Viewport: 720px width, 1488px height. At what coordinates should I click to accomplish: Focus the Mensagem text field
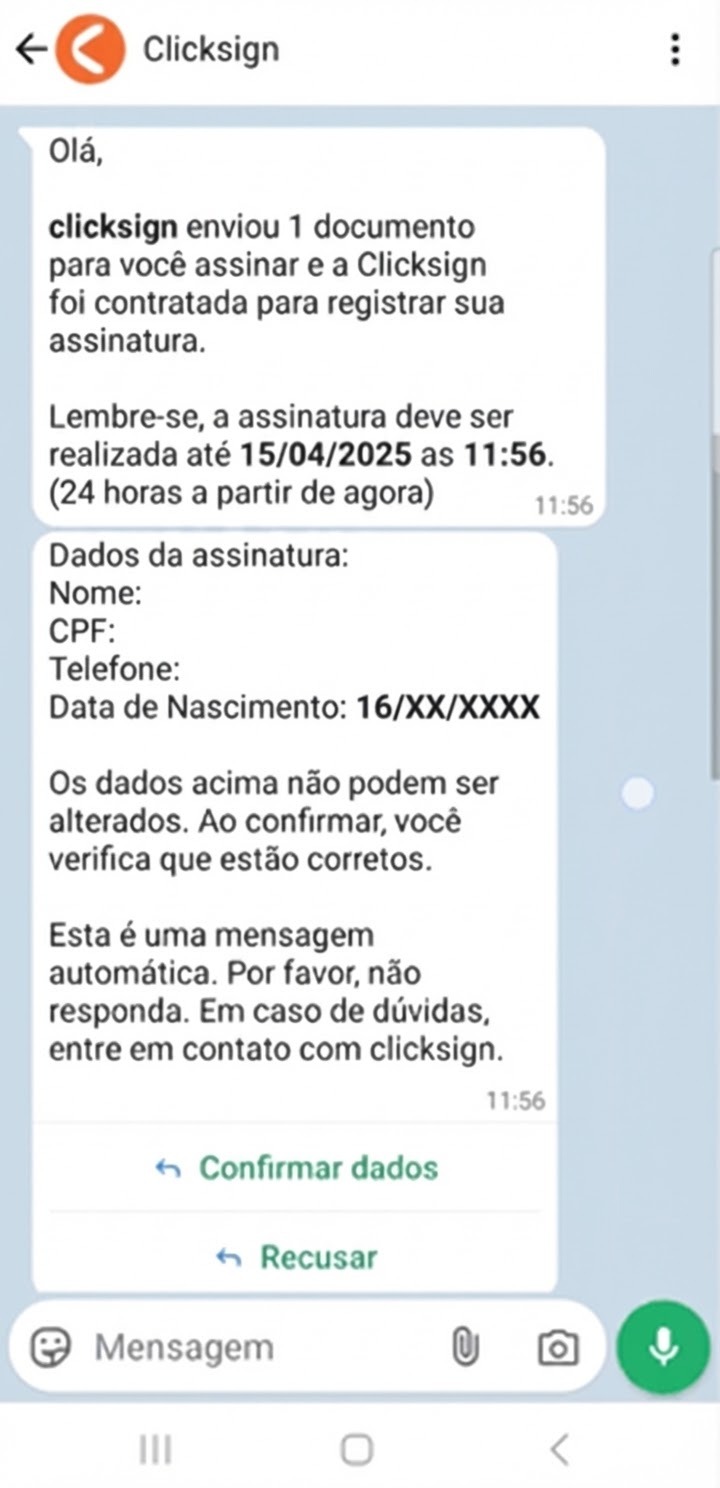tap(250, 1347)
